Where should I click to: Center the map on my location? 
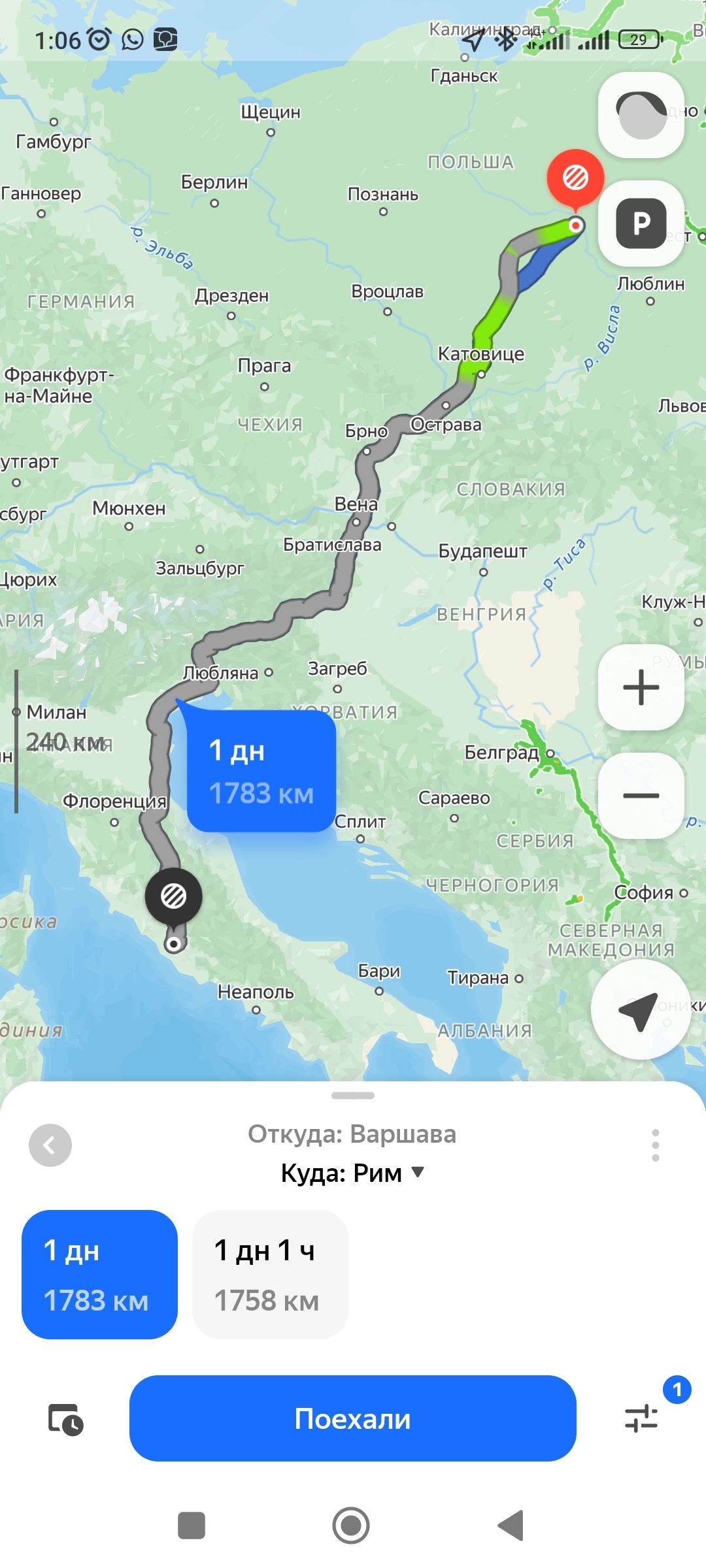pyautogui.click(x=639, y=1010)
